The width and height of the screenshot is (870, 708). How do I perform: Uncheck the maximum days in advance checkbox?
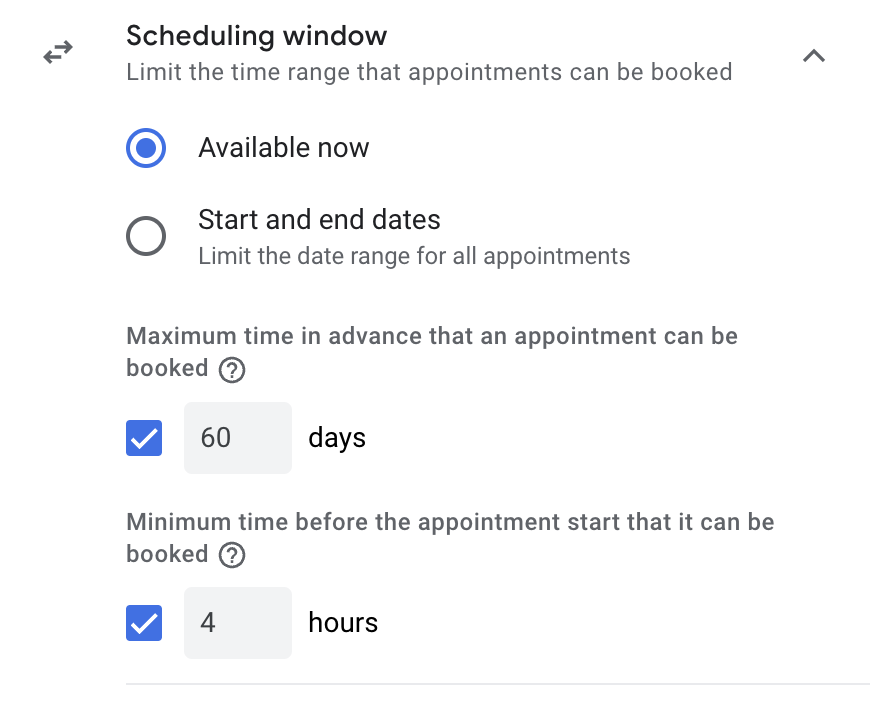(x=144, y=438)
